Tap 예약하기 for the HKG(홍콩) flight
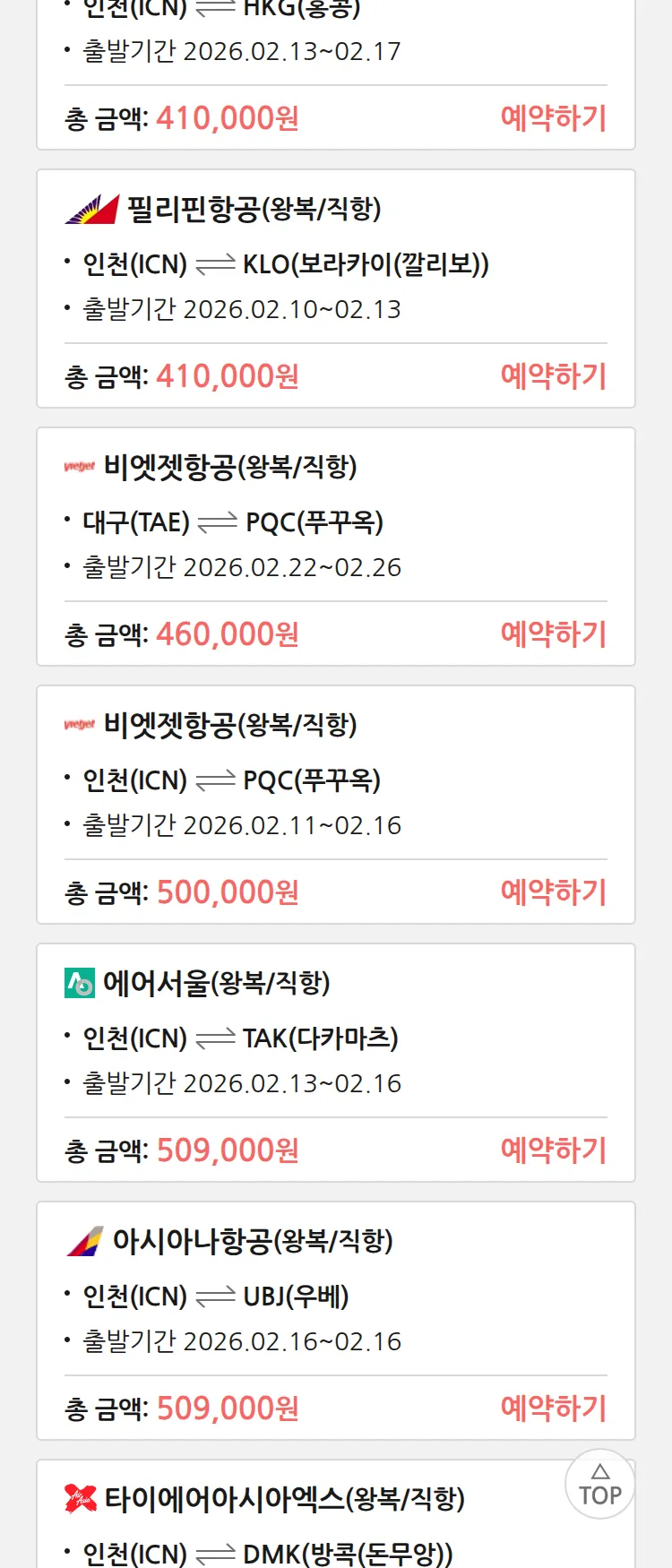The height and width of the screenshot is (1568, 672). pyautogui.click(x=553, y=118)
